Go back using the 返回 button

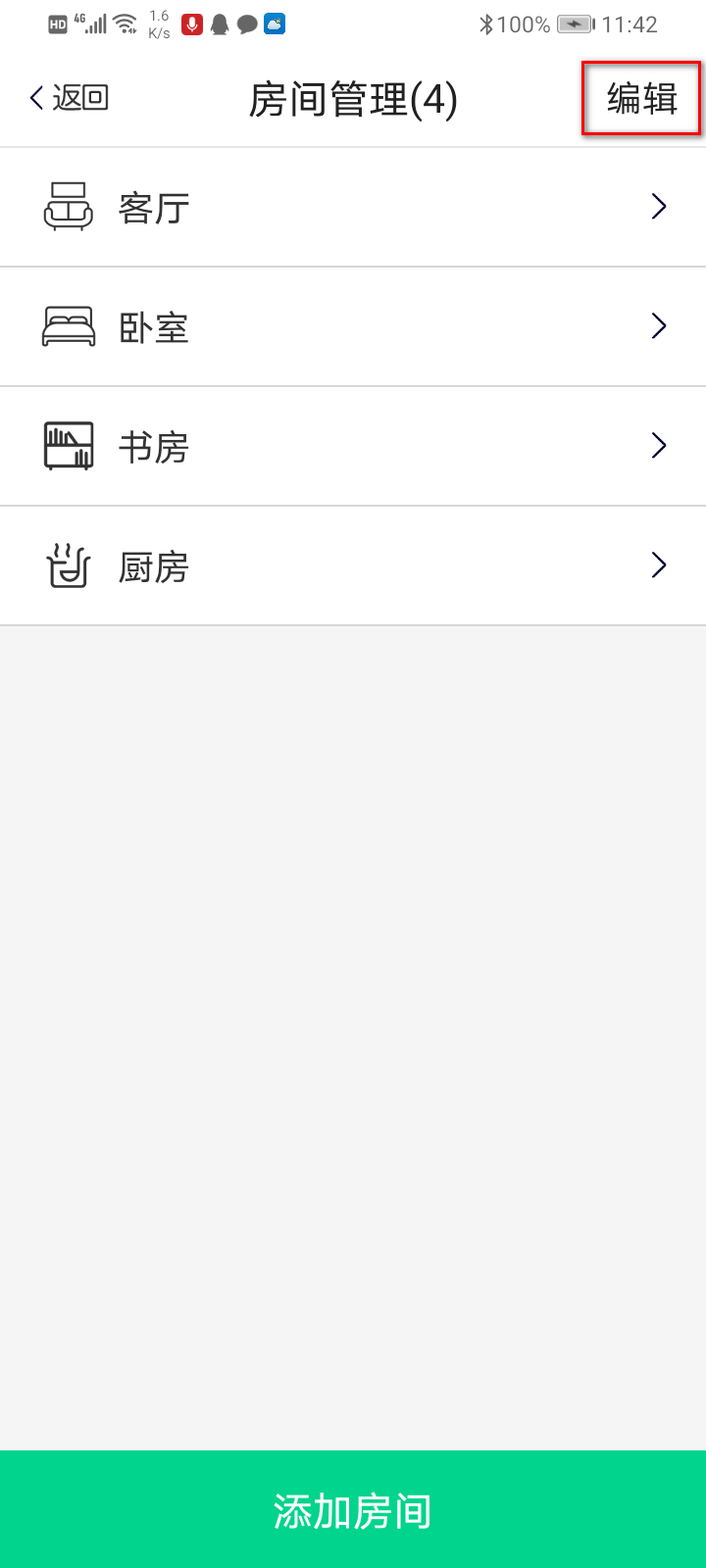(x=69, y=98)
